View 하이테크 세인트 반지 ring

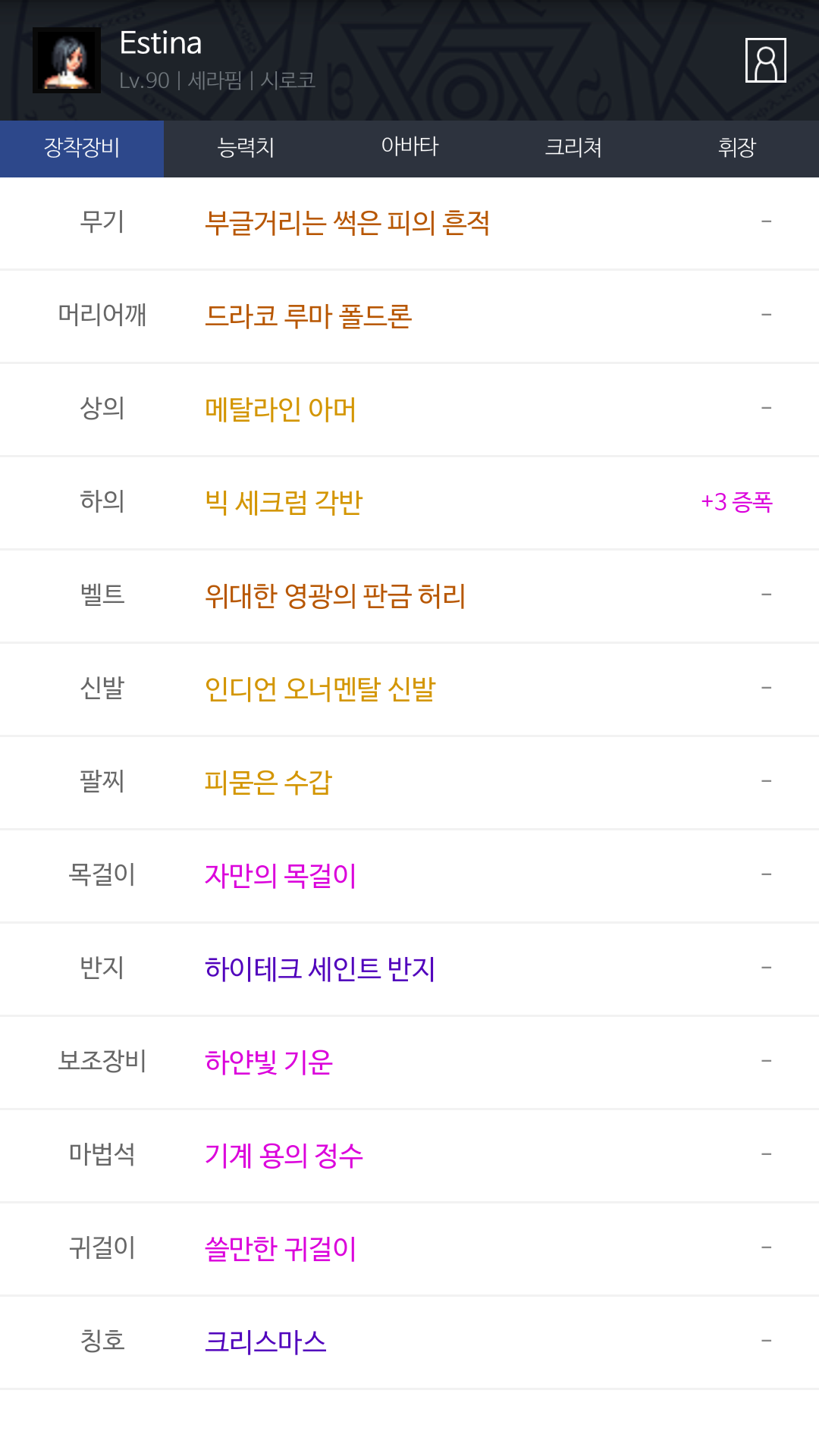(x=320, y=968)
